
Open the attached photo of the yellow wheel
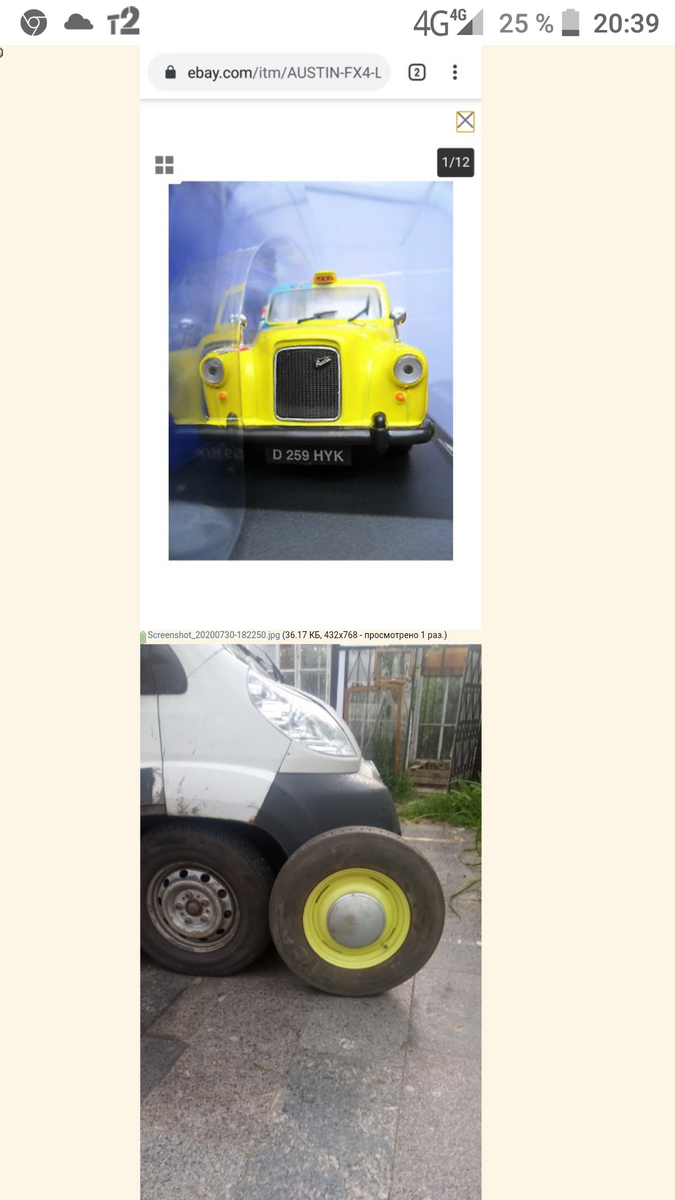click(x=310, y=921)
